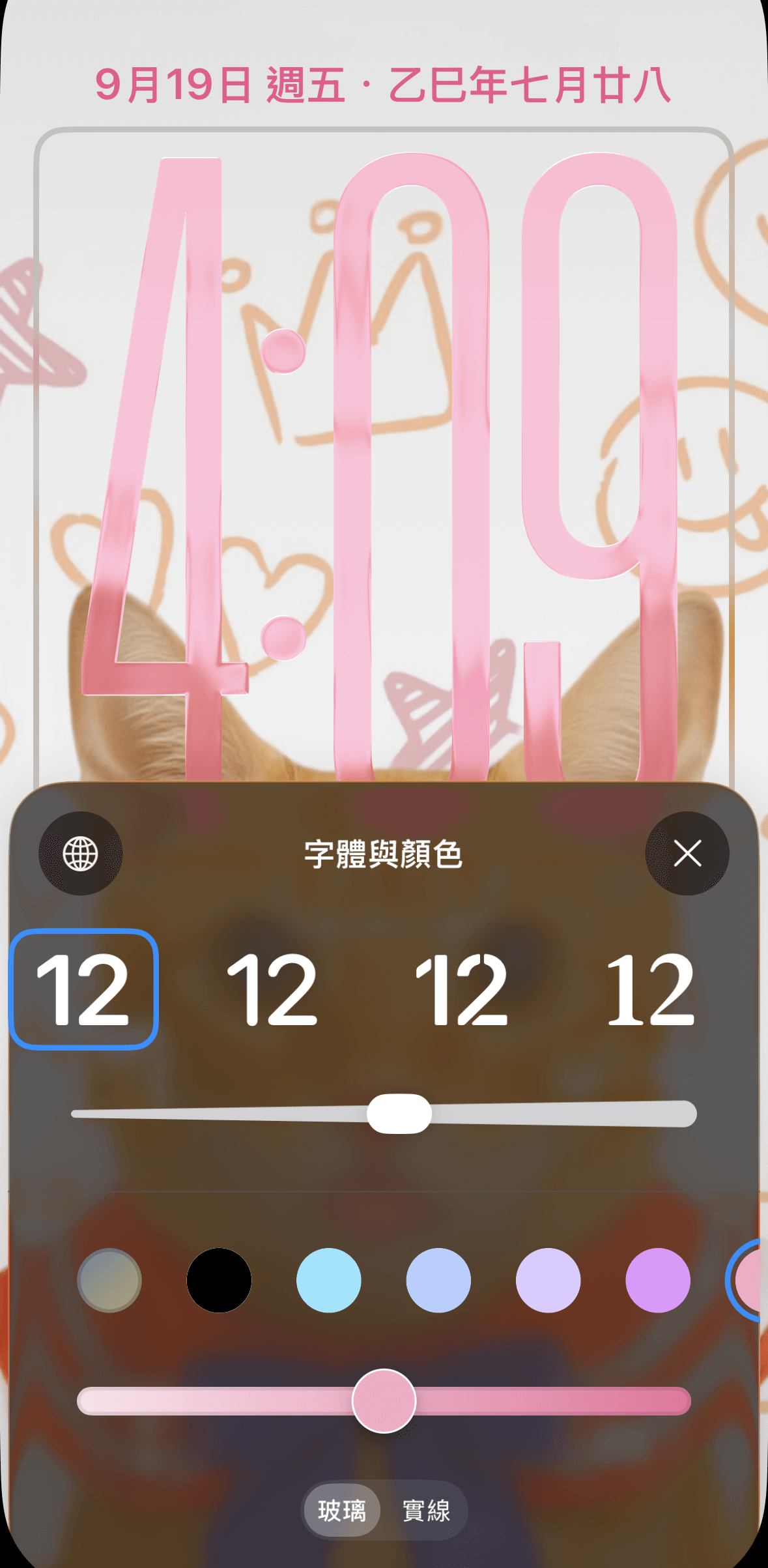This screenshot has width=768, height=1568.
Task: Open the globe icon to change numeral language
Action: (80, 854)
